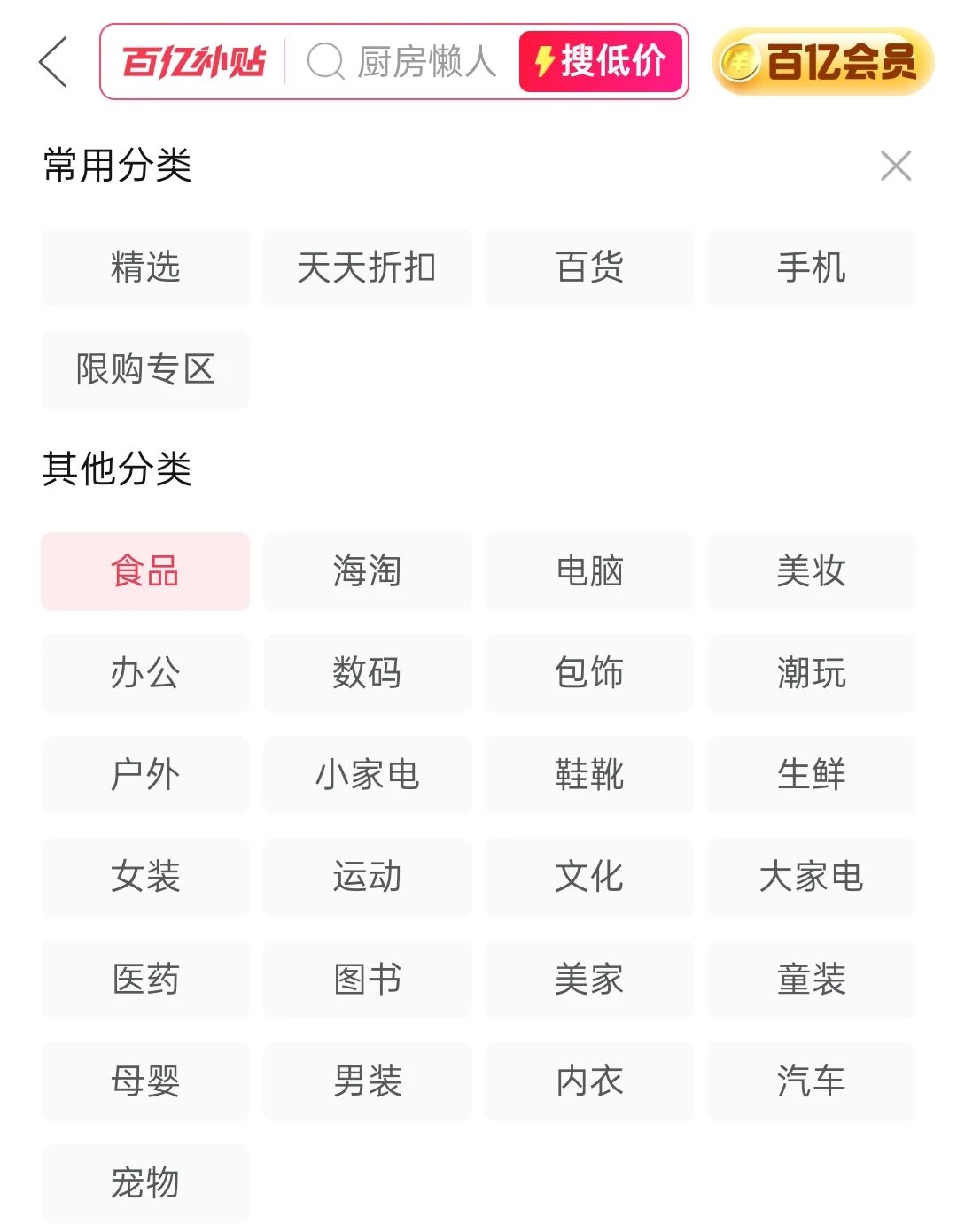
Task: Select 限购专区 category
Action: click(x=145, y=369)
